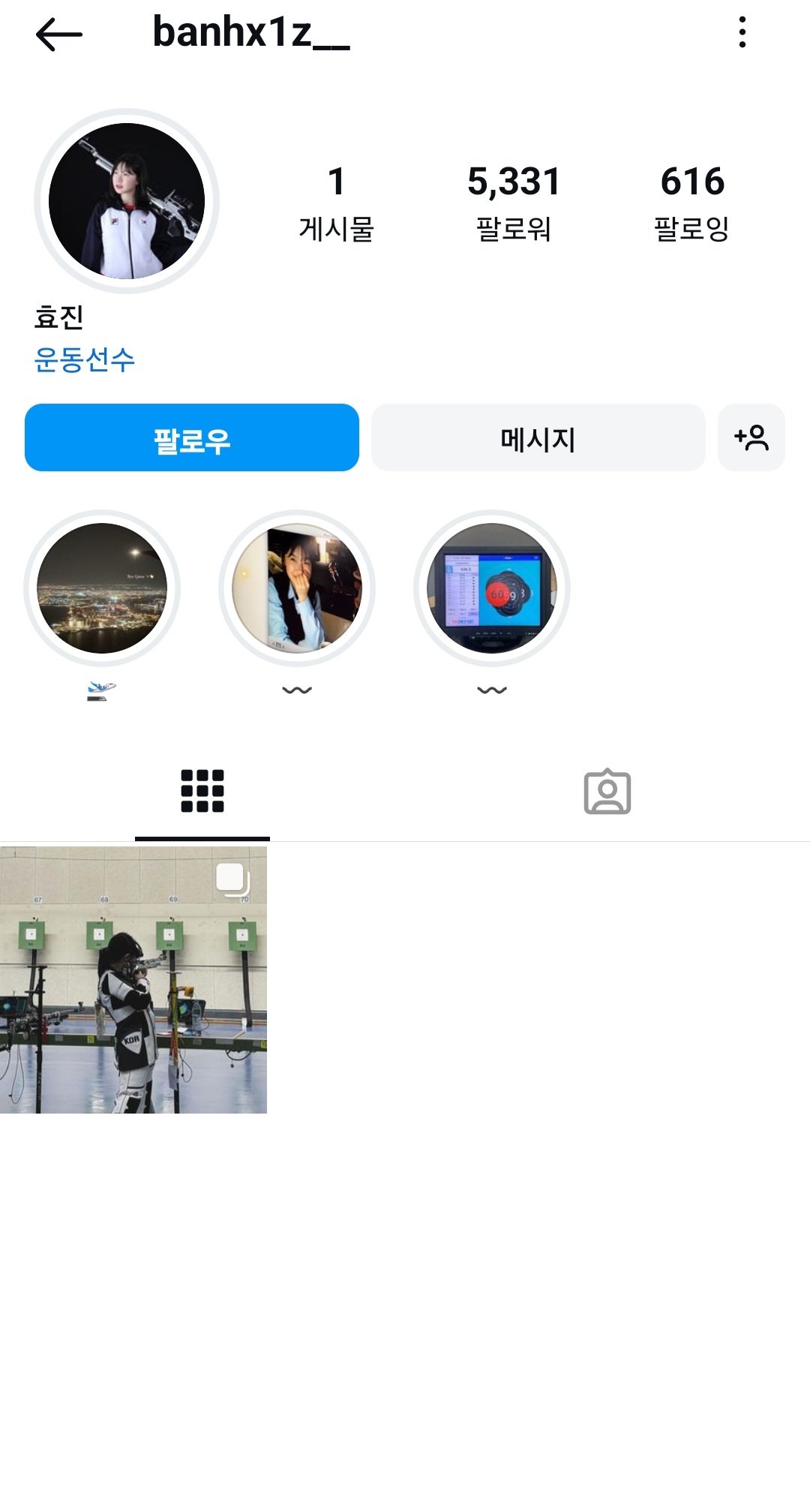Open the highlight showing the target screen

[x=492, y=588]
